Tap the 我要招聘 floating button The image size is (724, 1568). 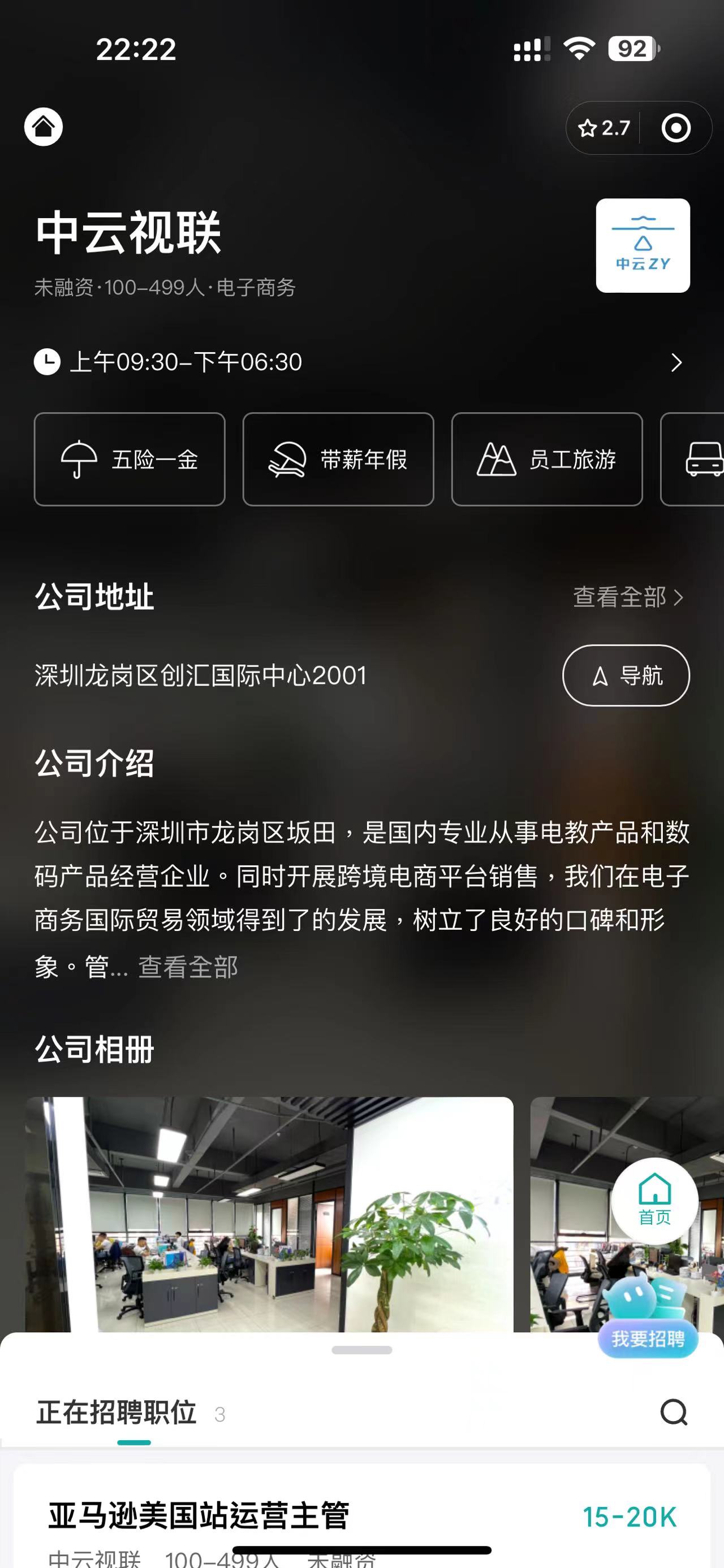648,1339
